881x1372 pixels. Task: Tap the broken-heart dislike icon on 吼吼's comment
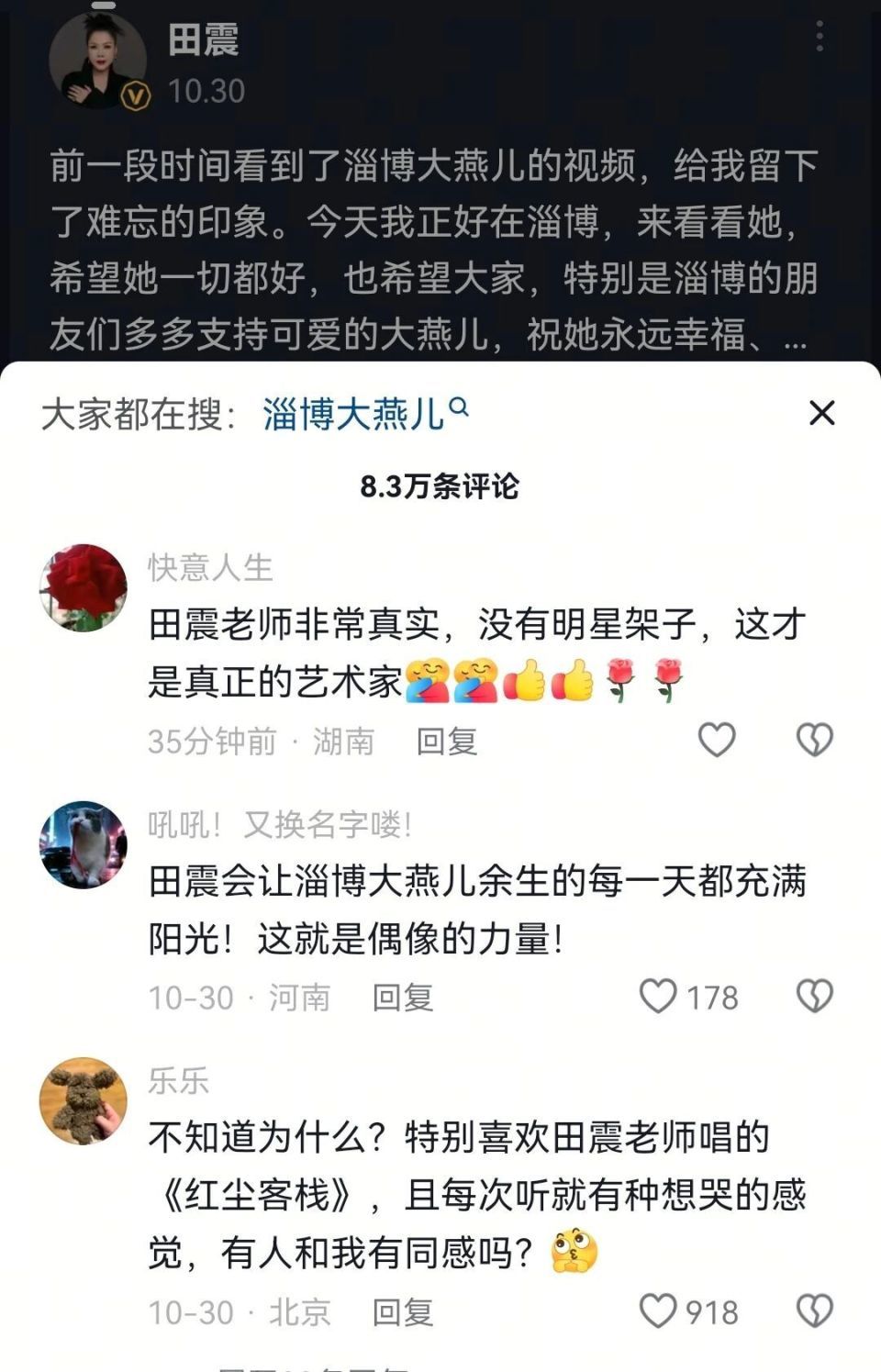pyautogui.click(x=815, y=997)
